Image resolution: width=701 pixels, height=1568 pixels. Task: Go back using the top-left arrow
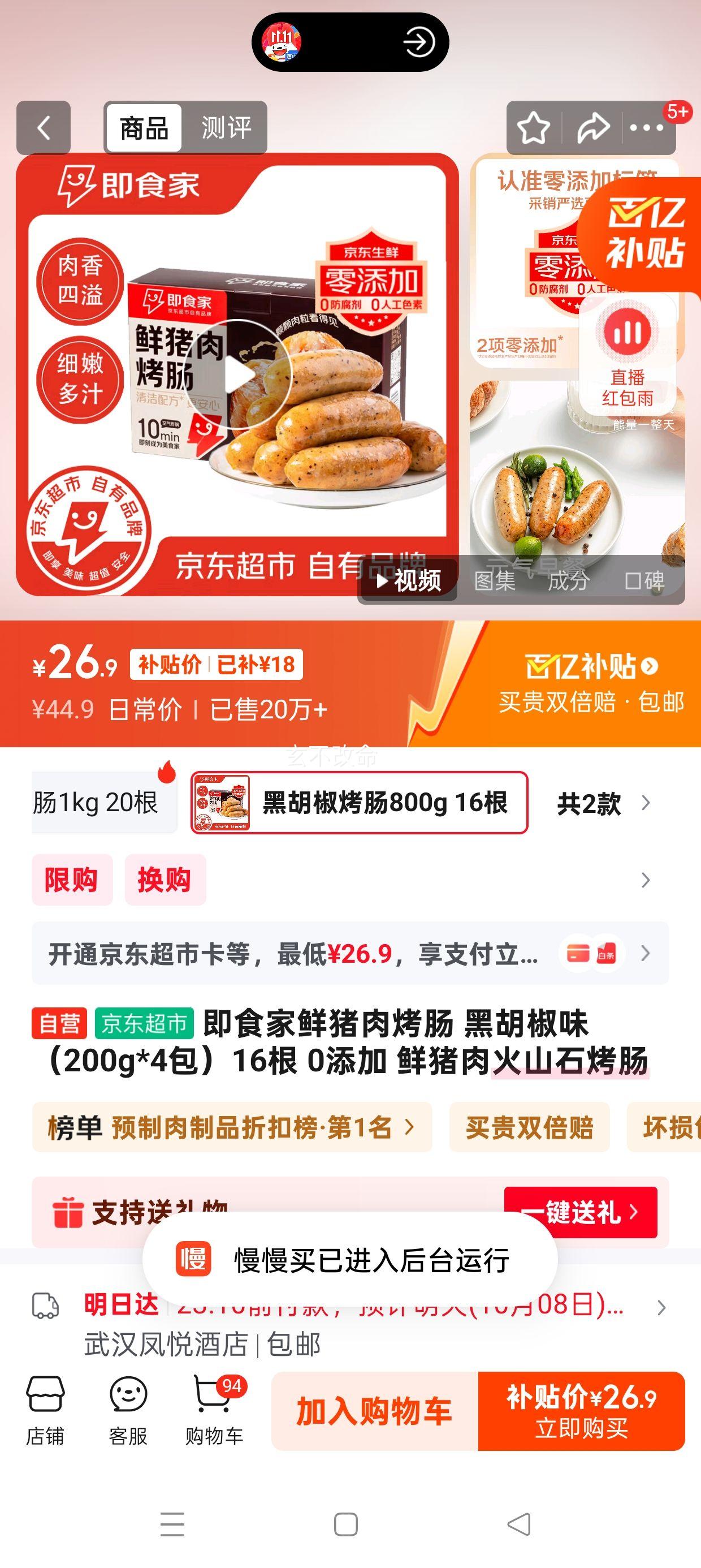43,128
